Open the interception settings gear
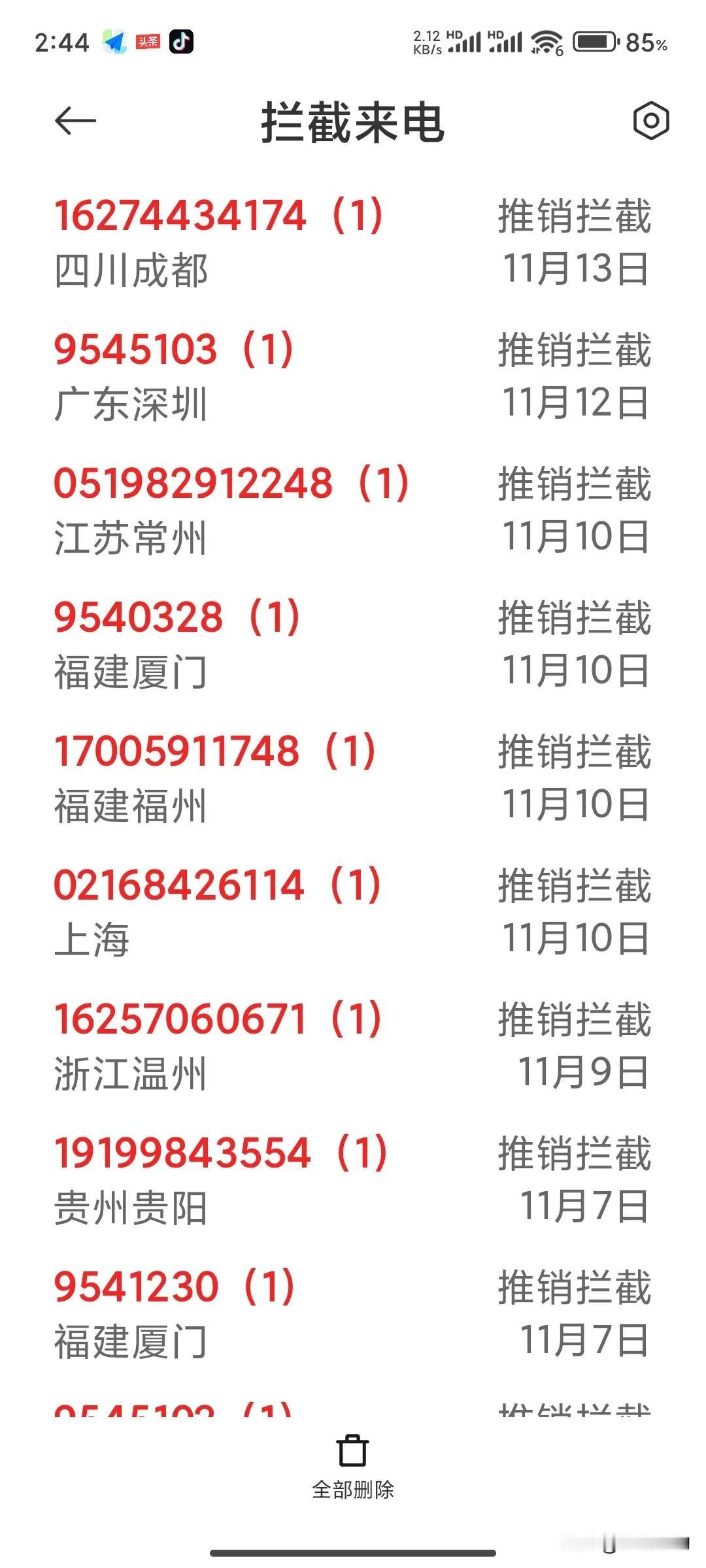This screenshot has height=1568, width=706. [650, 121]
